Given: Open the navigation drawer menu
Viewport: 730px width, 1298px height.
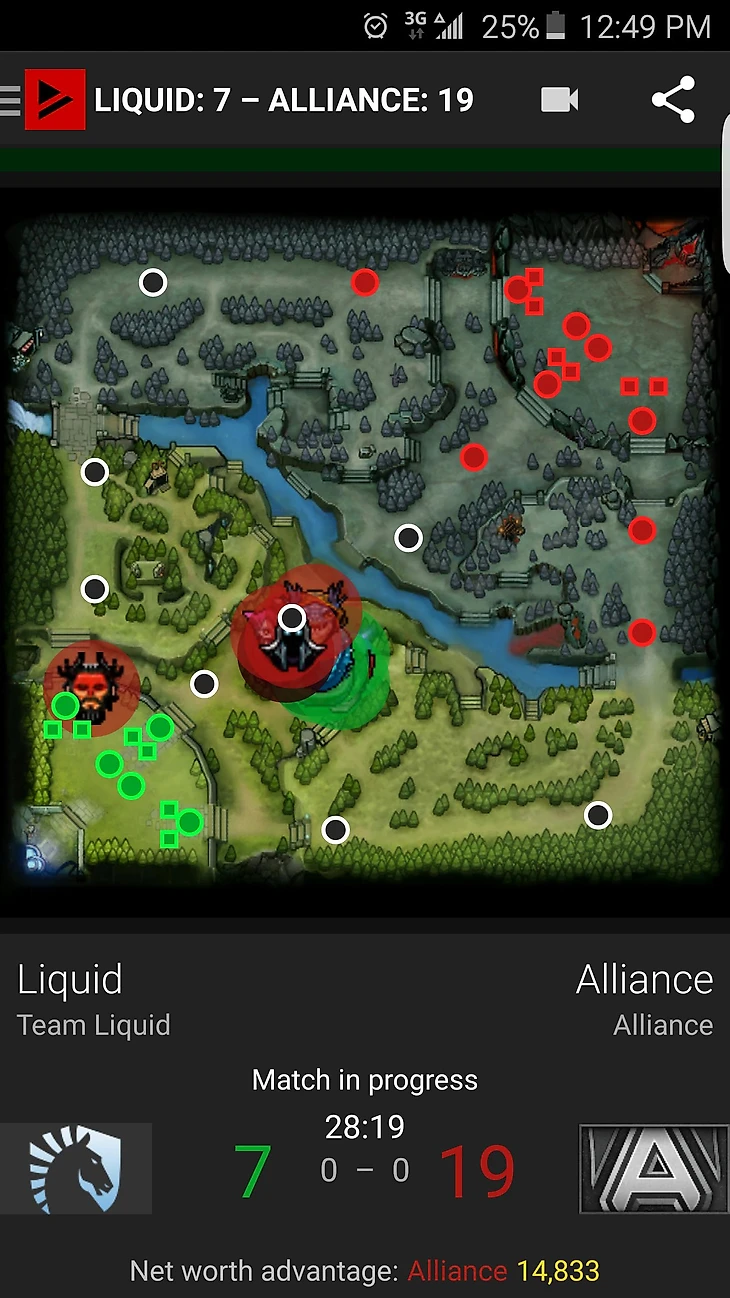Looking at the screenshot, I should (12, 100).
